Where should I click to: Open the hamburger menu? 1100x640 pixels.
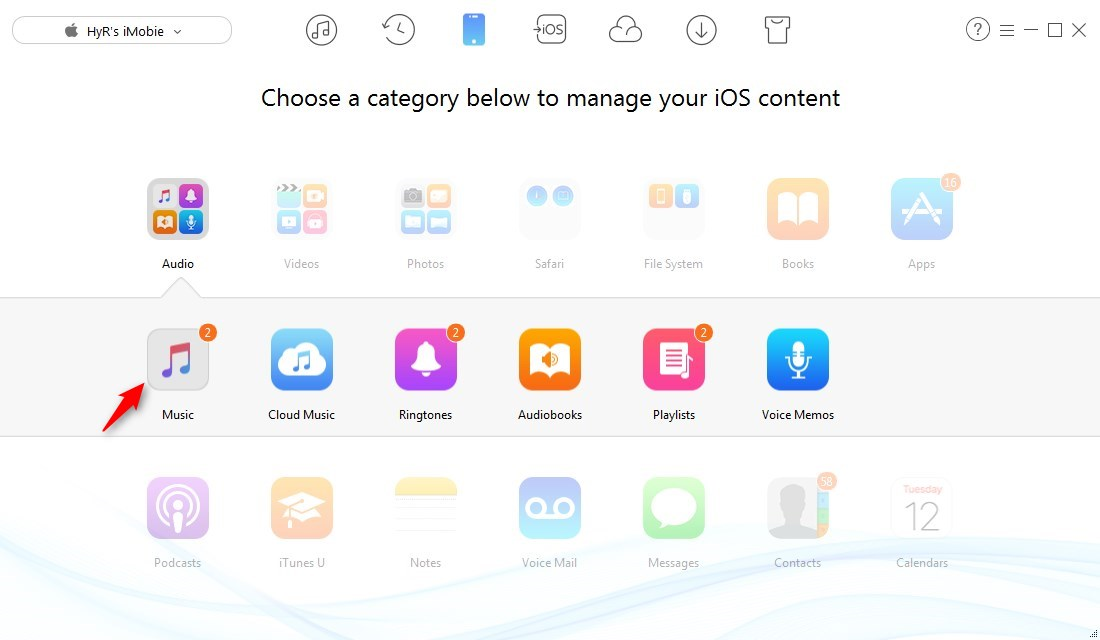tap(1007, 30)
